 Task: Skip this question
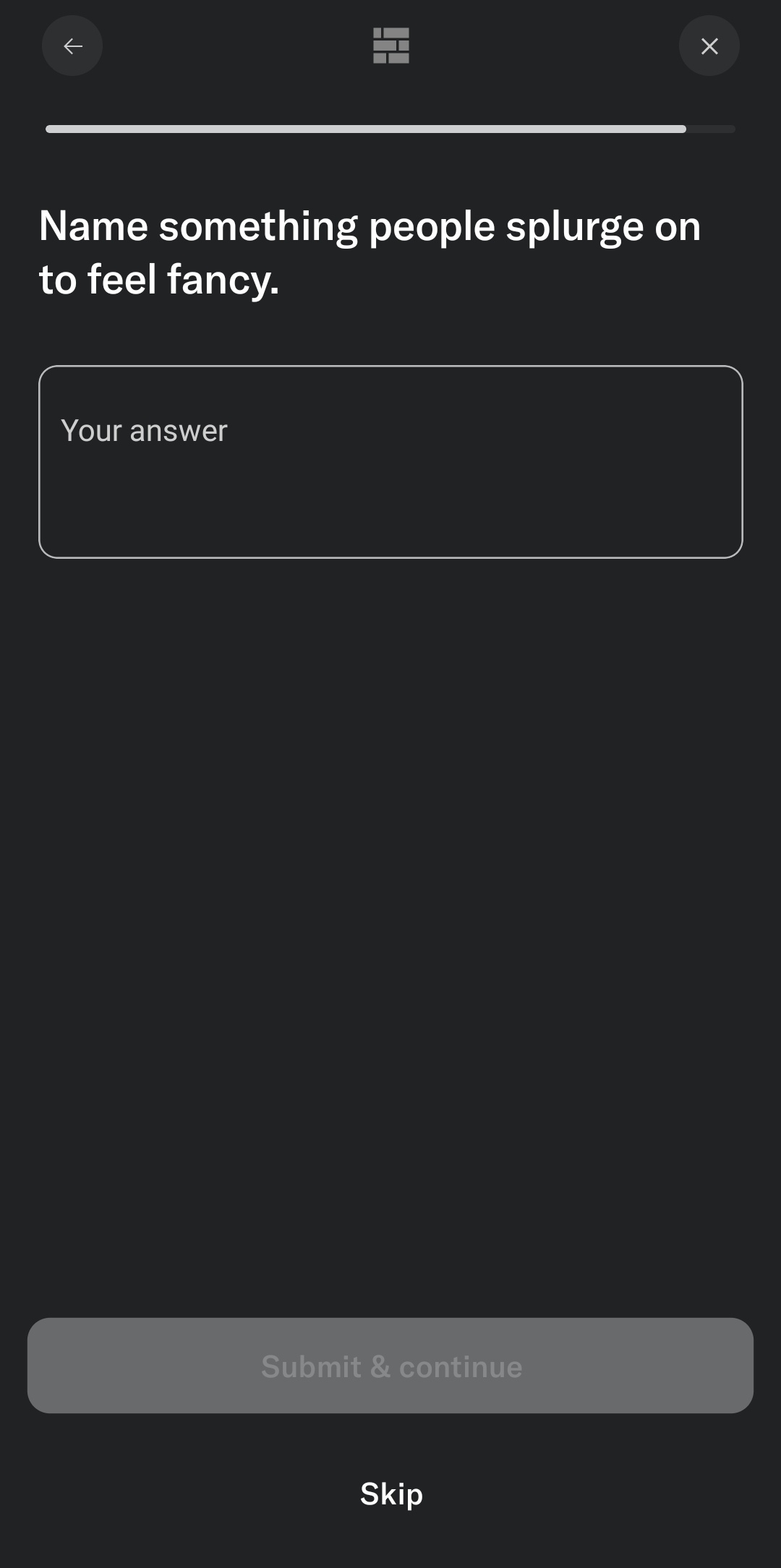391,1494
